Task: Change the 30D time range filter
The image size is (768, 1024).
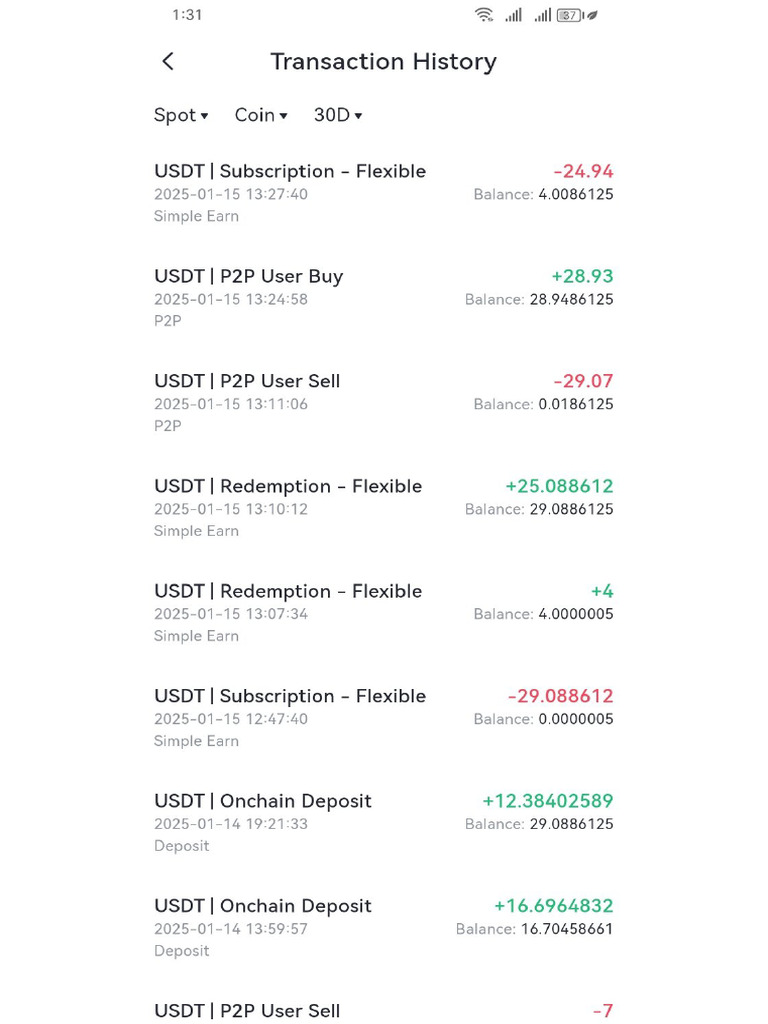Action: tap(338, 115)
